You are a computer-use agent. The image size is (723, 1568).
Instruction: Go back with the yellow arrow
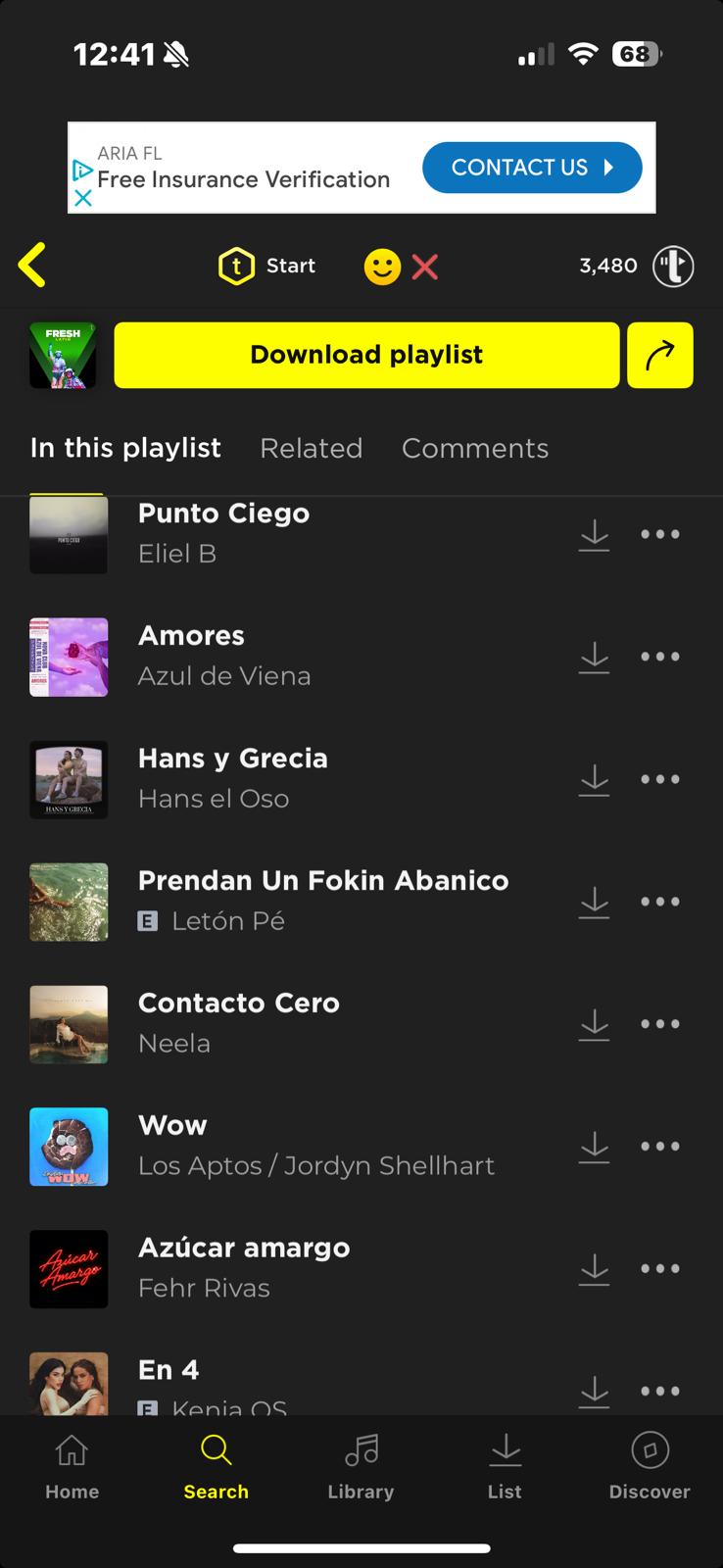coord(32,266)
